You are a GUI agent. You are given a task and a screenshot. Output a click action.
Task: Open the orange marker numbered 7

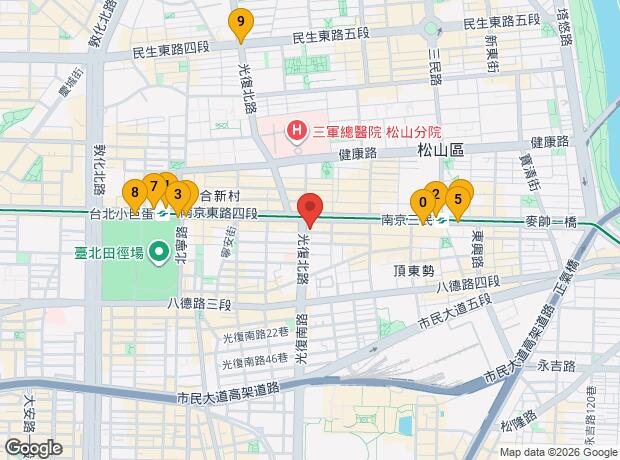(154, 186)
